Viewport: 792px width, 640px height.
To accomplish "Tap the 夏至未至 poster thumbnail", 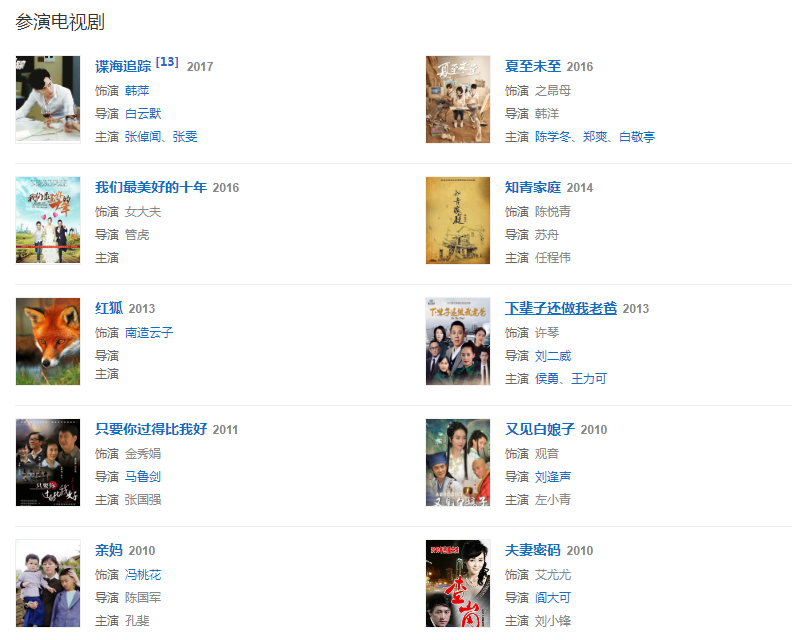I will click(458, 99).
